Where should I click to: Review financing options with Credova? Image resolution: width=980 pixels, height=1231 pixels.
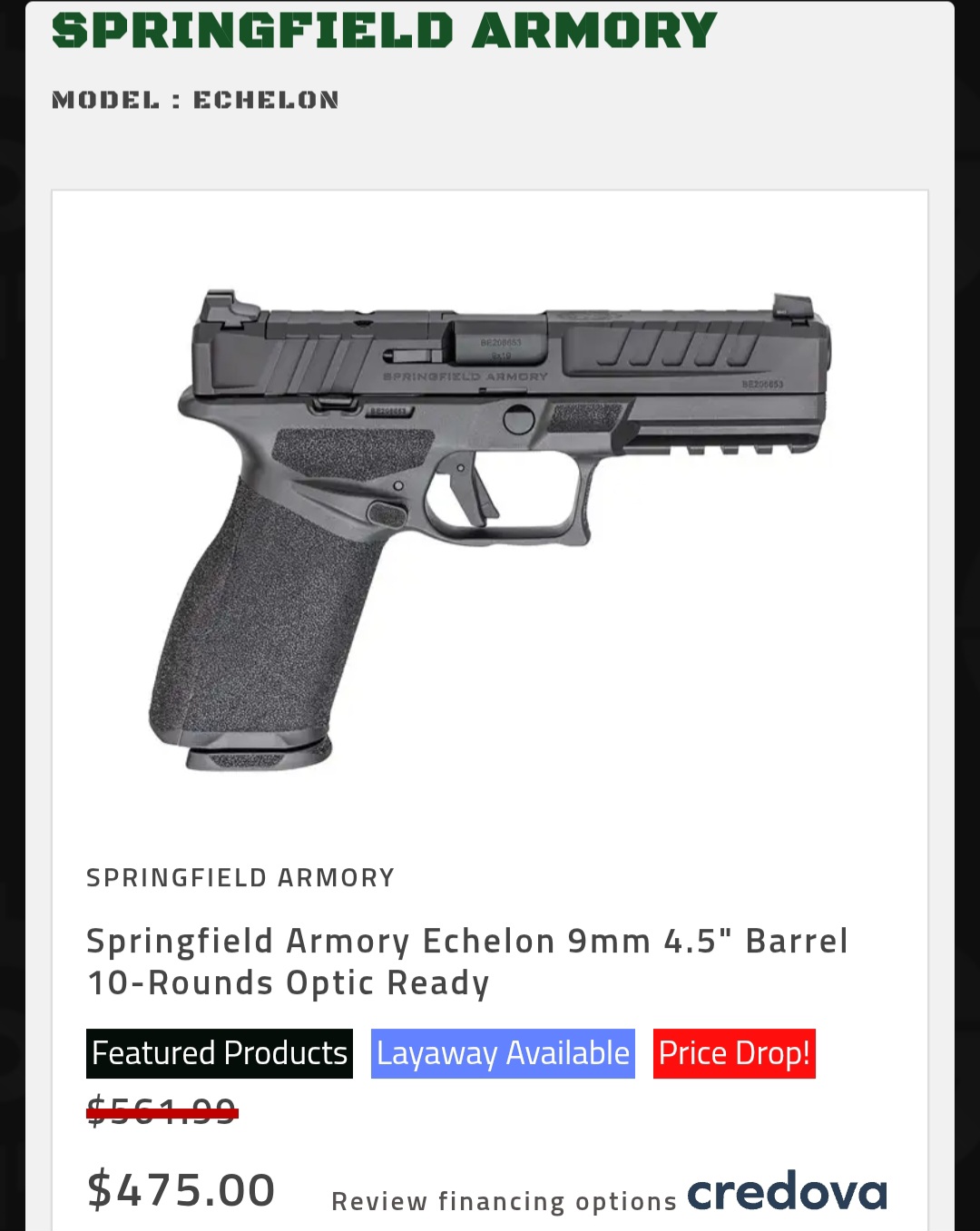pos(608,1197)
